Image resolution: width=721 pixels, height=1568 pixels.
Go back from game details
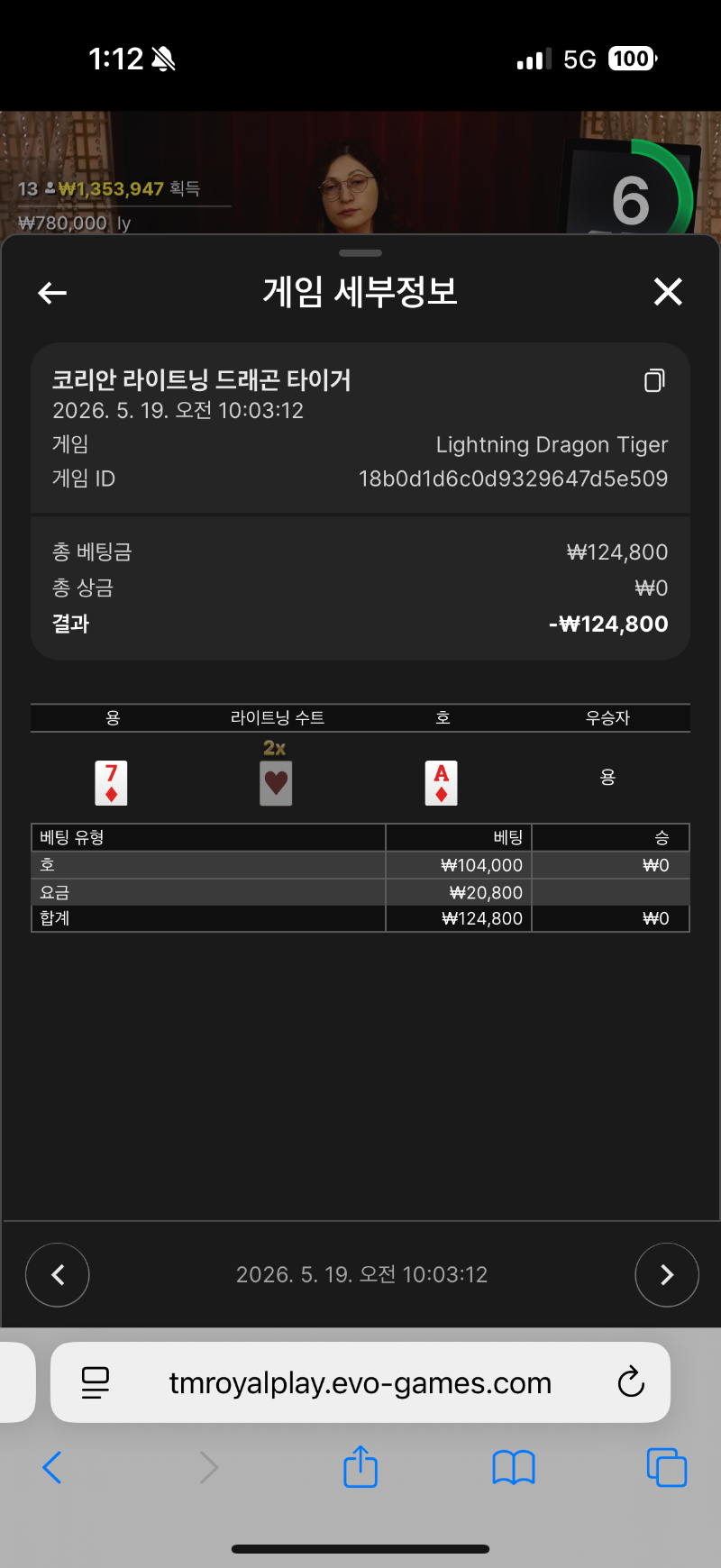tap(52, 293)
